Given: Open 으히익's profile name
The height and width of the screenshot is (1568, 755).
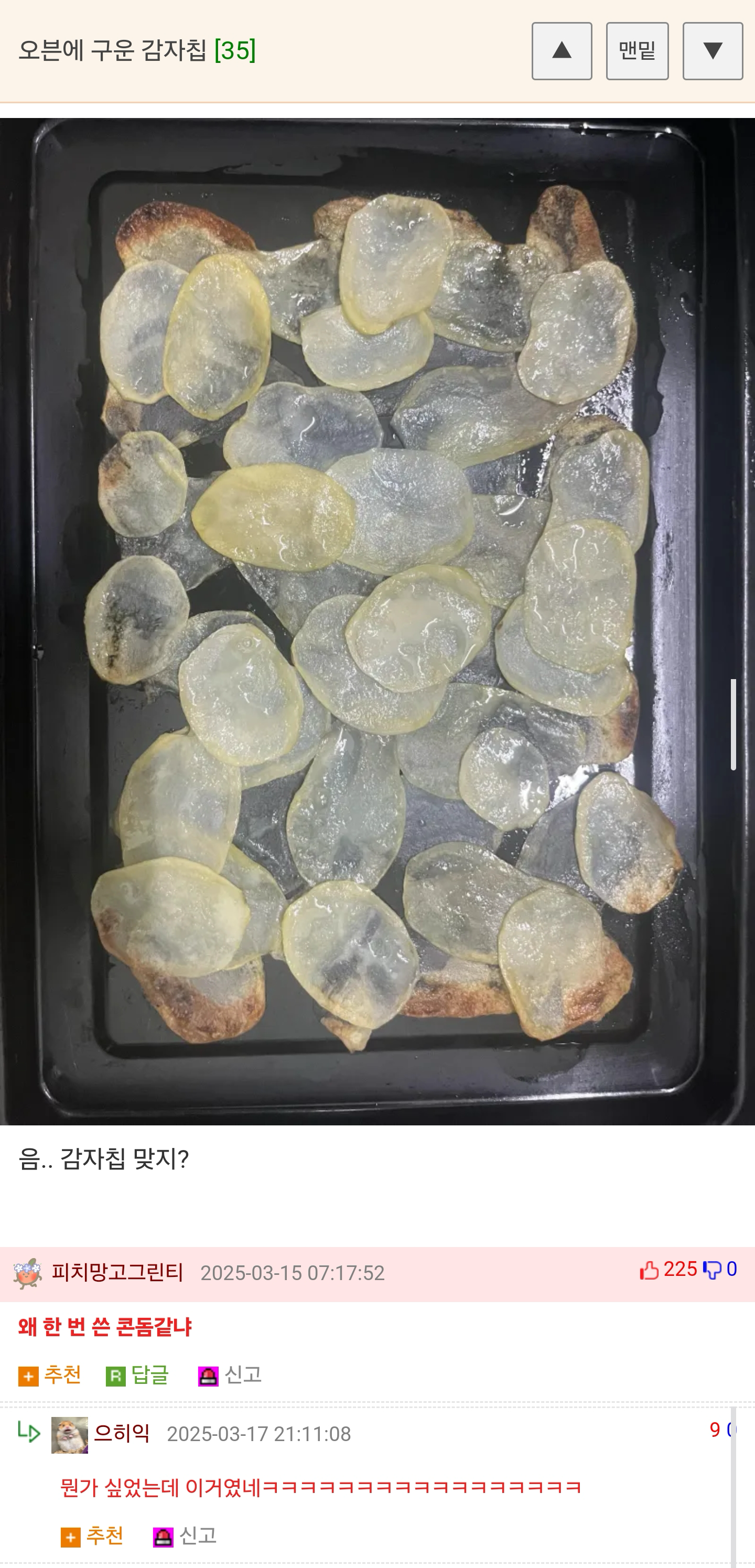Looking at the screenshot, I should point(122,1433).
